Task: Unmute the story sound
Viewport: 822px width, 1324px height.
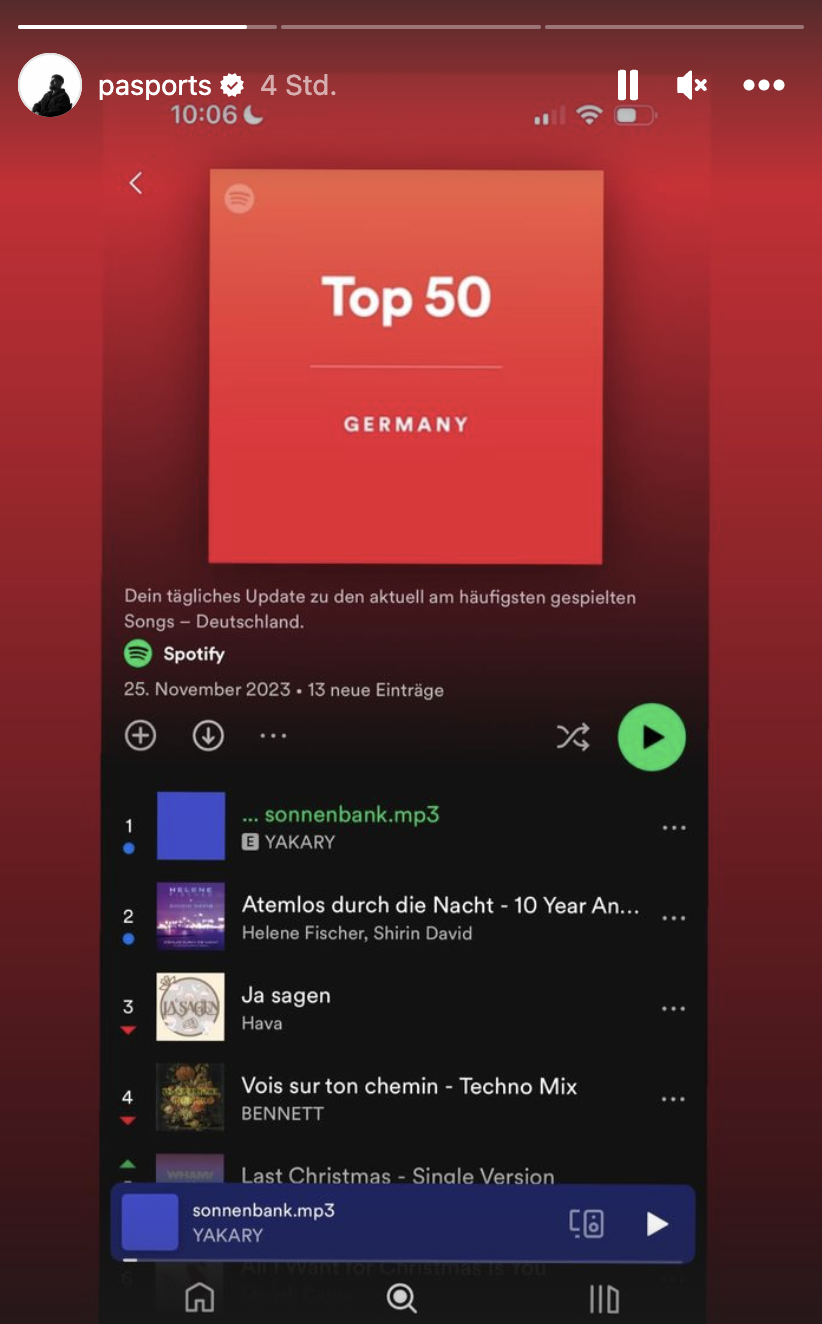Action: (x=691, y=85)
